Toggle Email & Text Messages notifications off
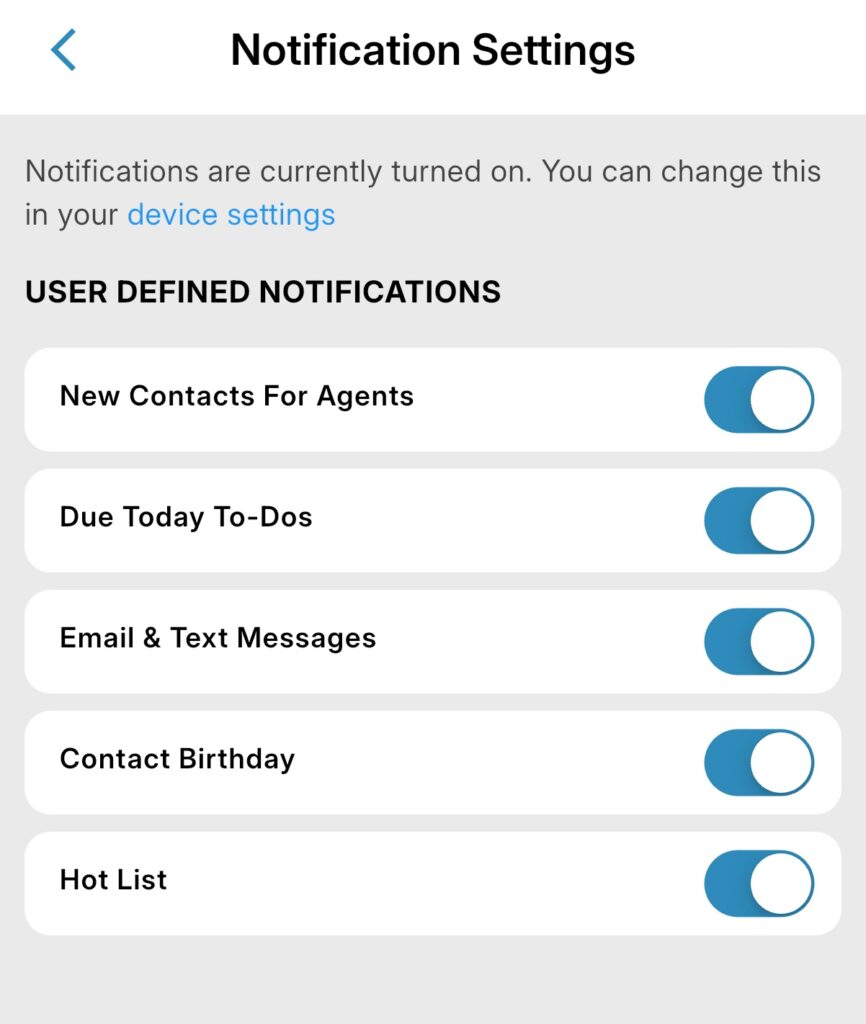The height and width of the screenshot is (1024, 866). pyautogui.click(x=759, y=641)
